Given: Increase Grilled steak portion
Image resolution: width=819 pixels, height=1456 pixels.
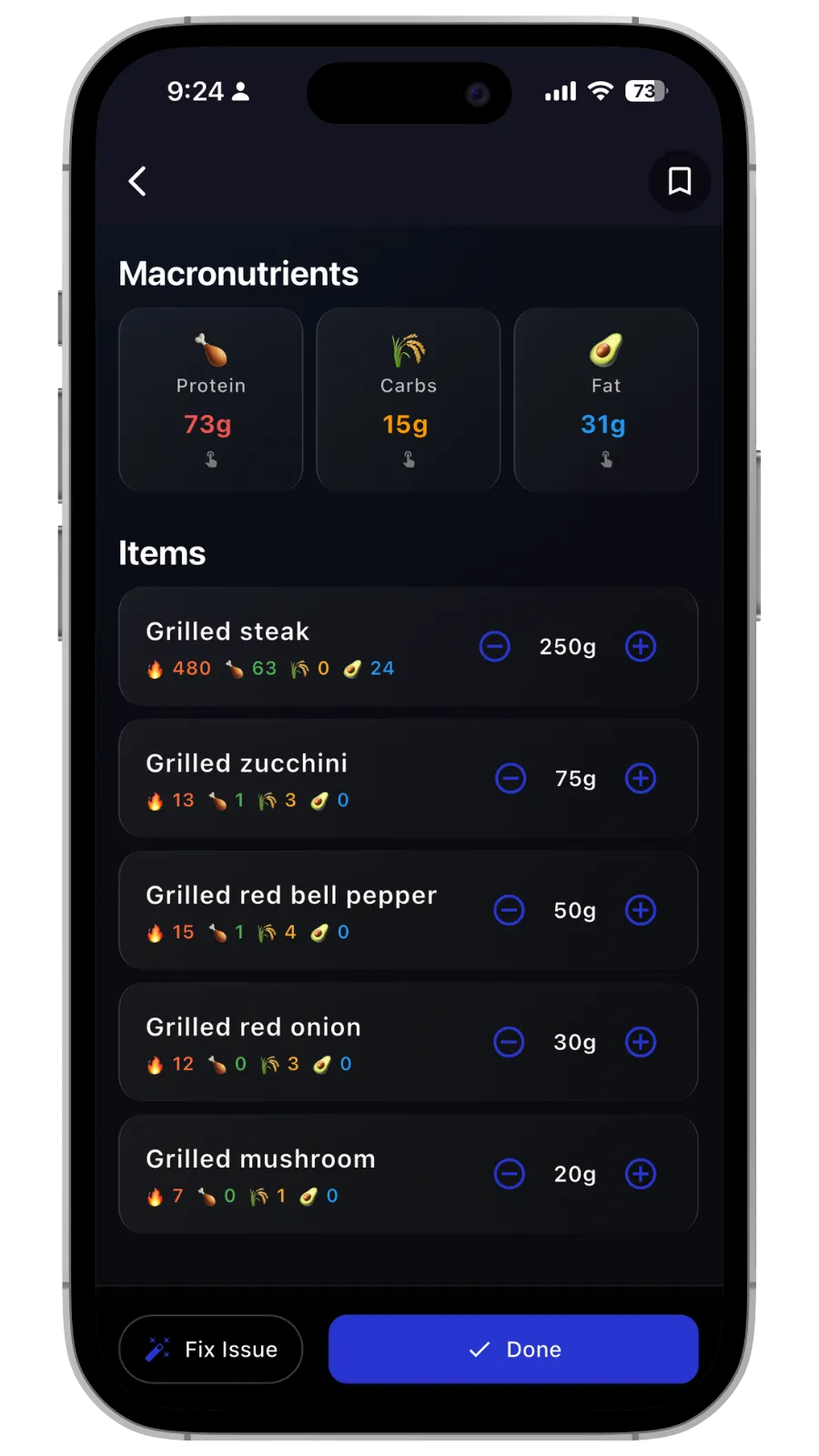Looking at the screenshot, I should [x=641, y=646].
